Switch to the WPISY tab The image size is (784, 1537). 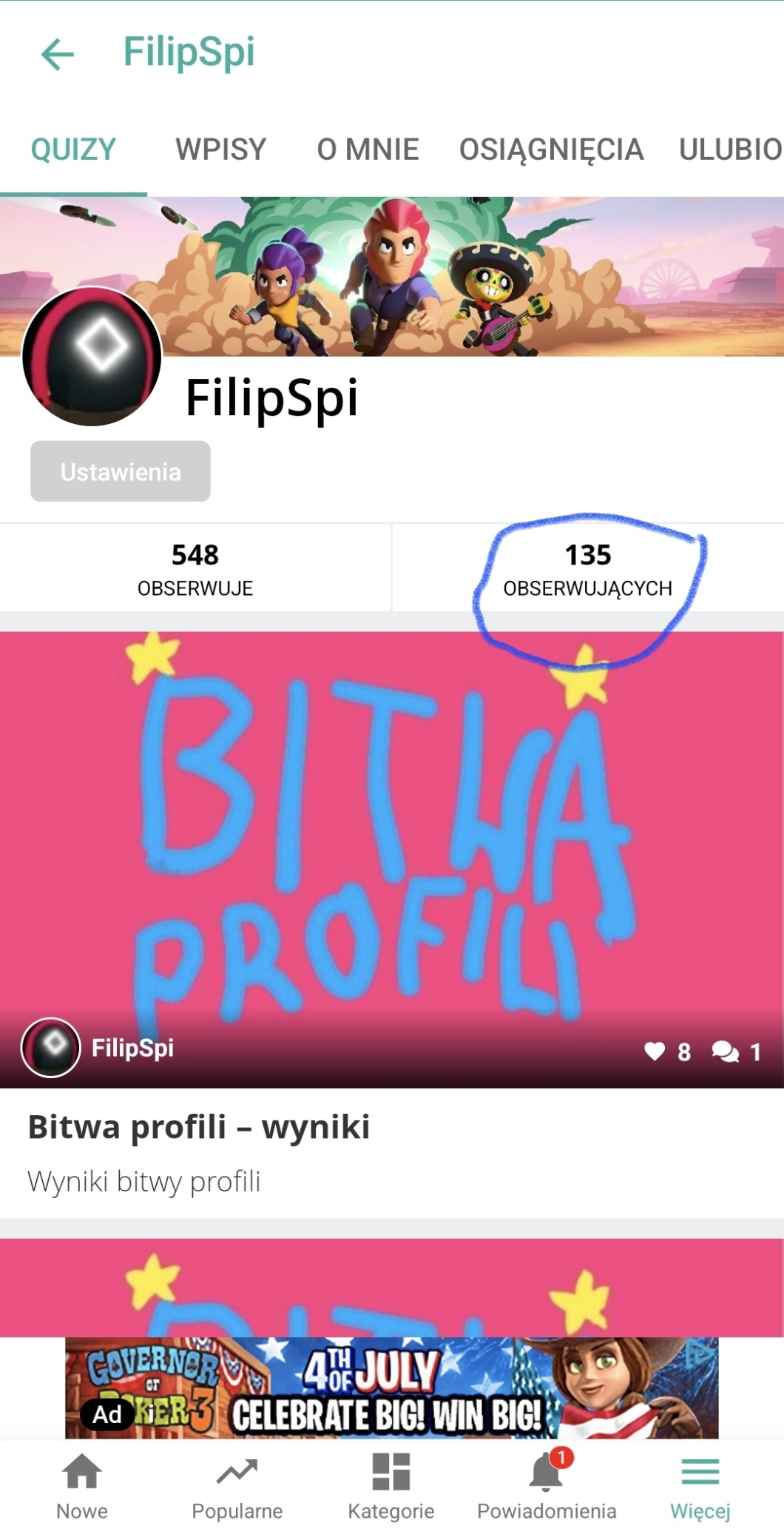point(220,149)
